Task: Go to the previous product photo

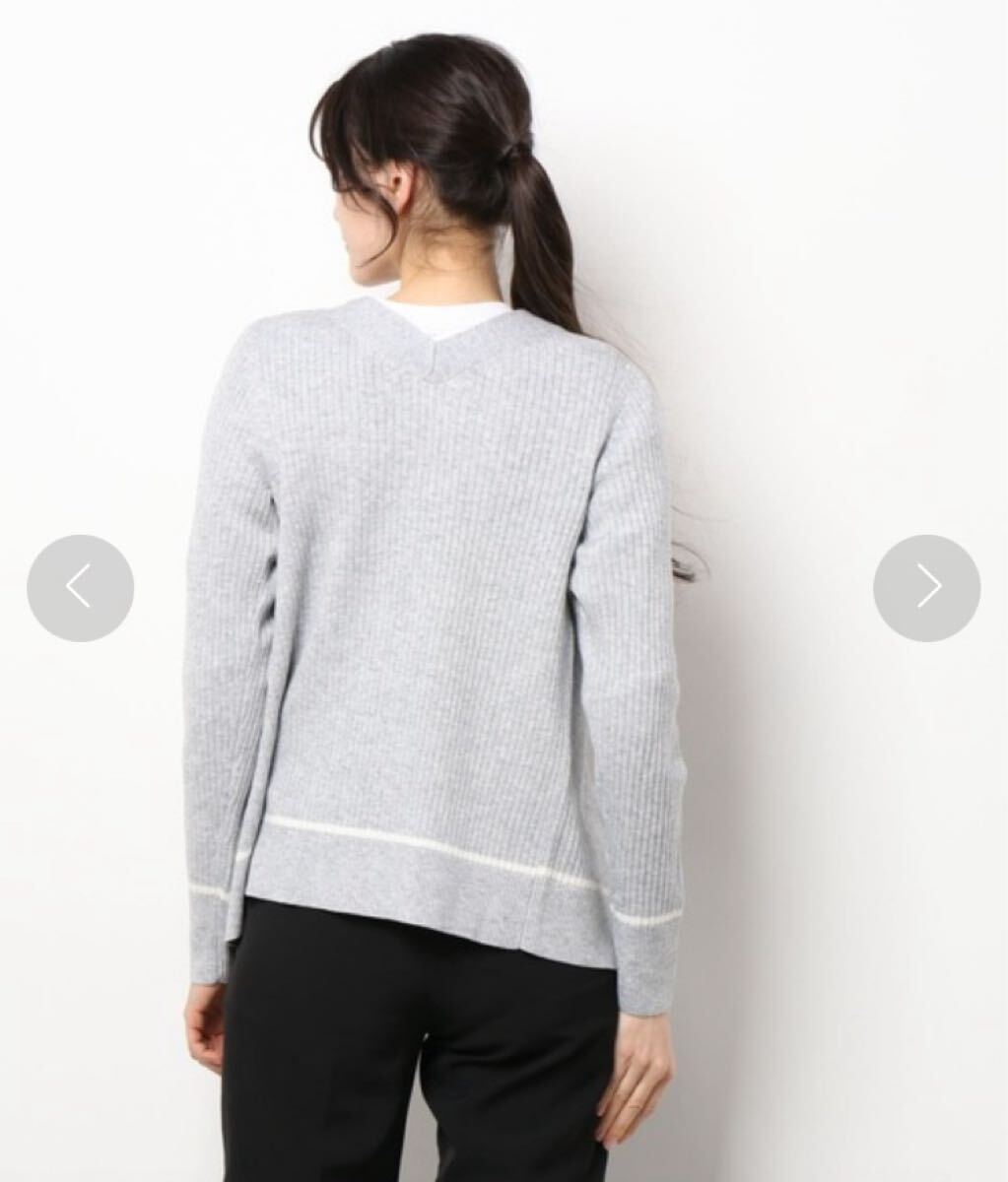Action: tap(80, 588)
